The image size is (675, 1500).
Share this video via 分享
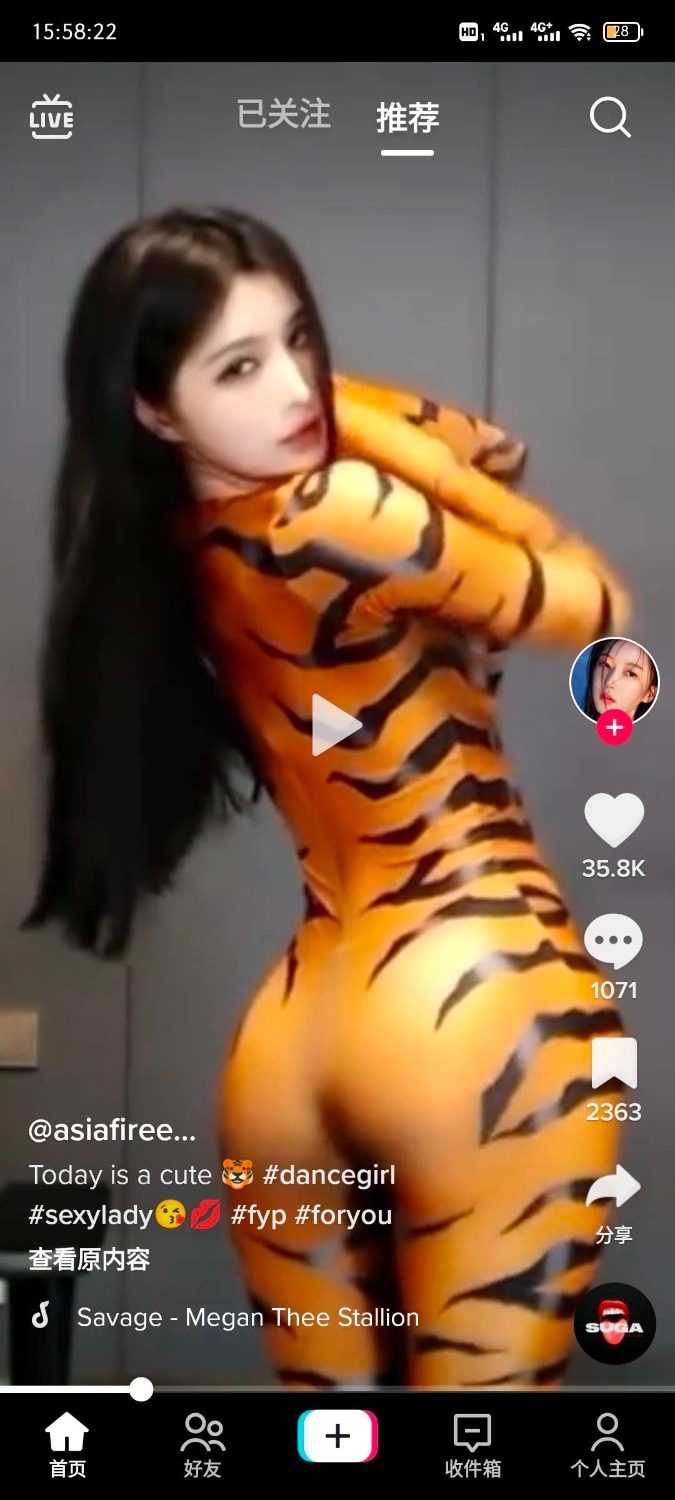613,1190
